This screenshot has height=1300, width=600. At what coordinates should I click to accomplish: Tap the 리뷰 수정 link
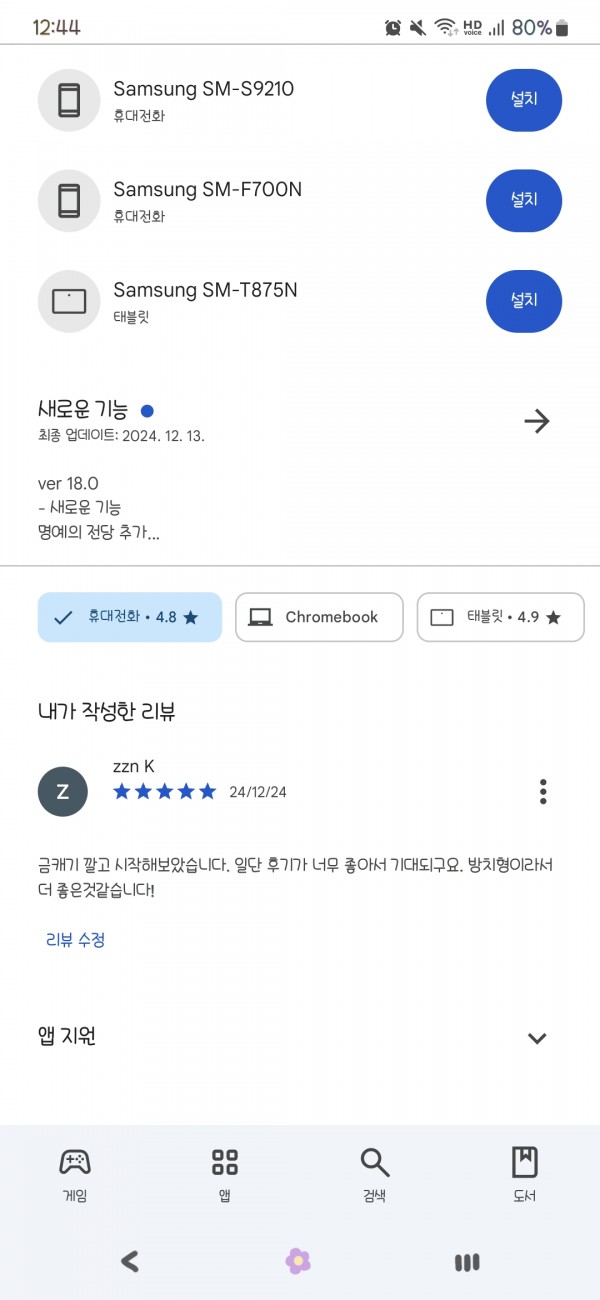point(76,940)
